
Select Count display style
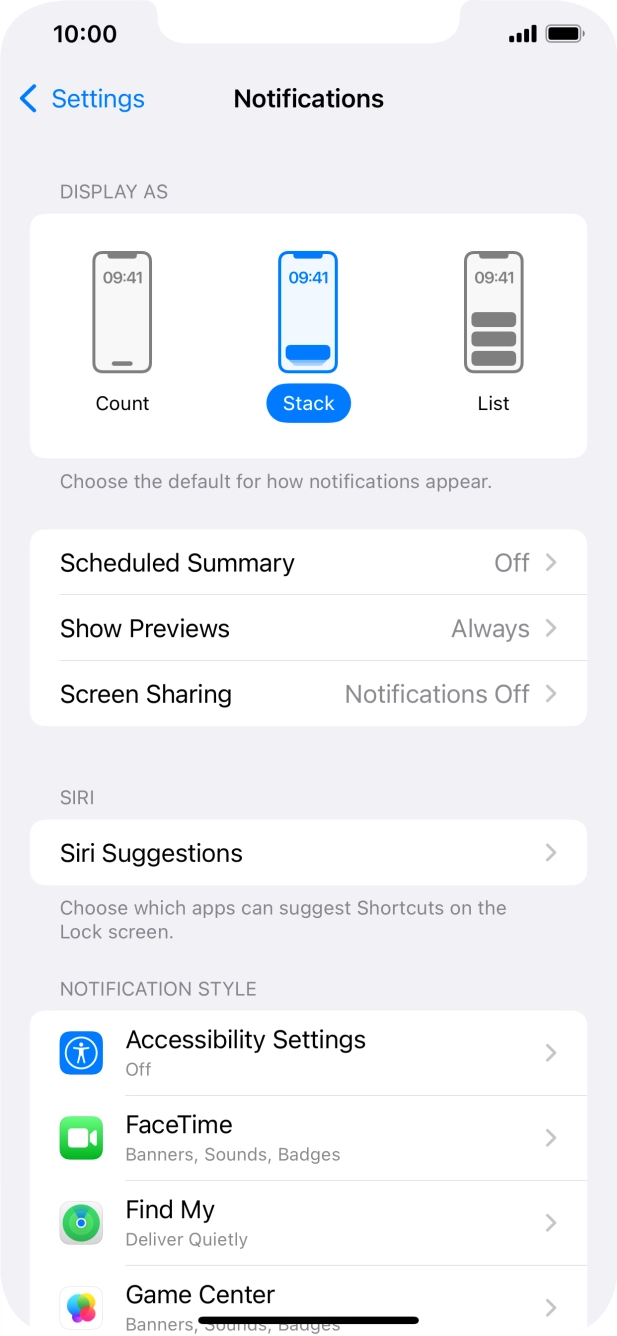coord(122,332)
